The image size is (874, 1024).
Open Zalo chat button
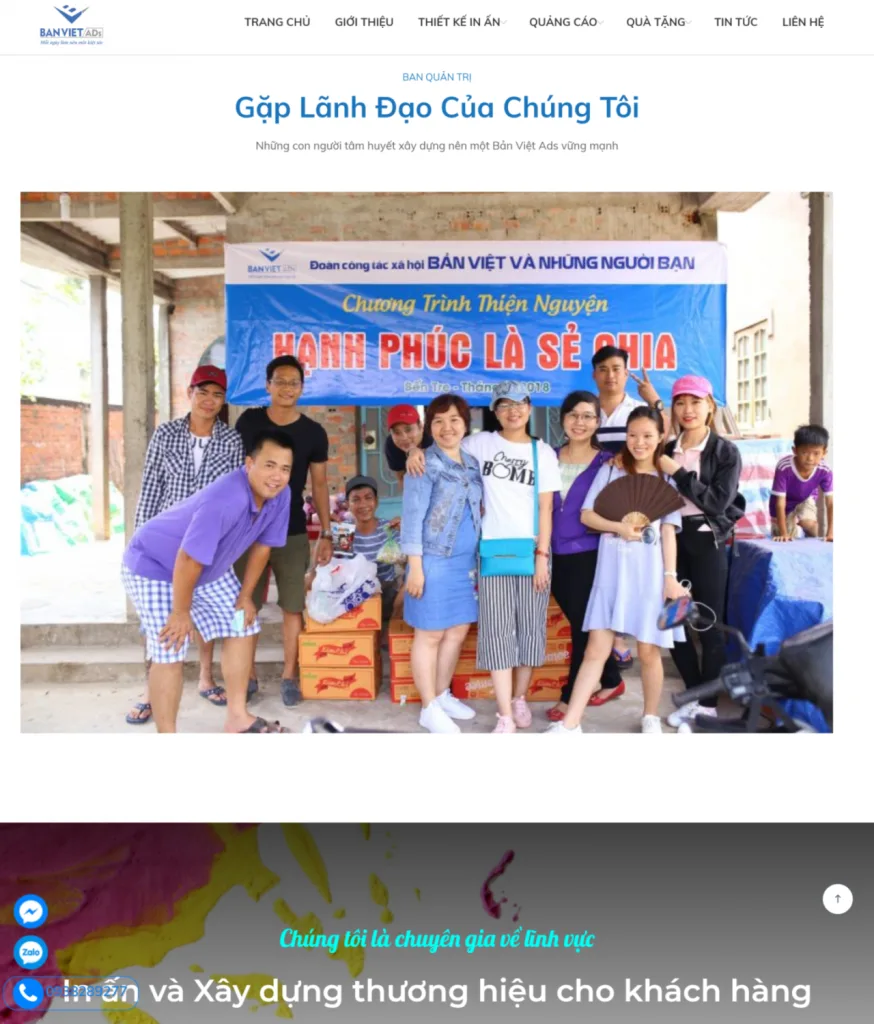(x=31, y=952)
